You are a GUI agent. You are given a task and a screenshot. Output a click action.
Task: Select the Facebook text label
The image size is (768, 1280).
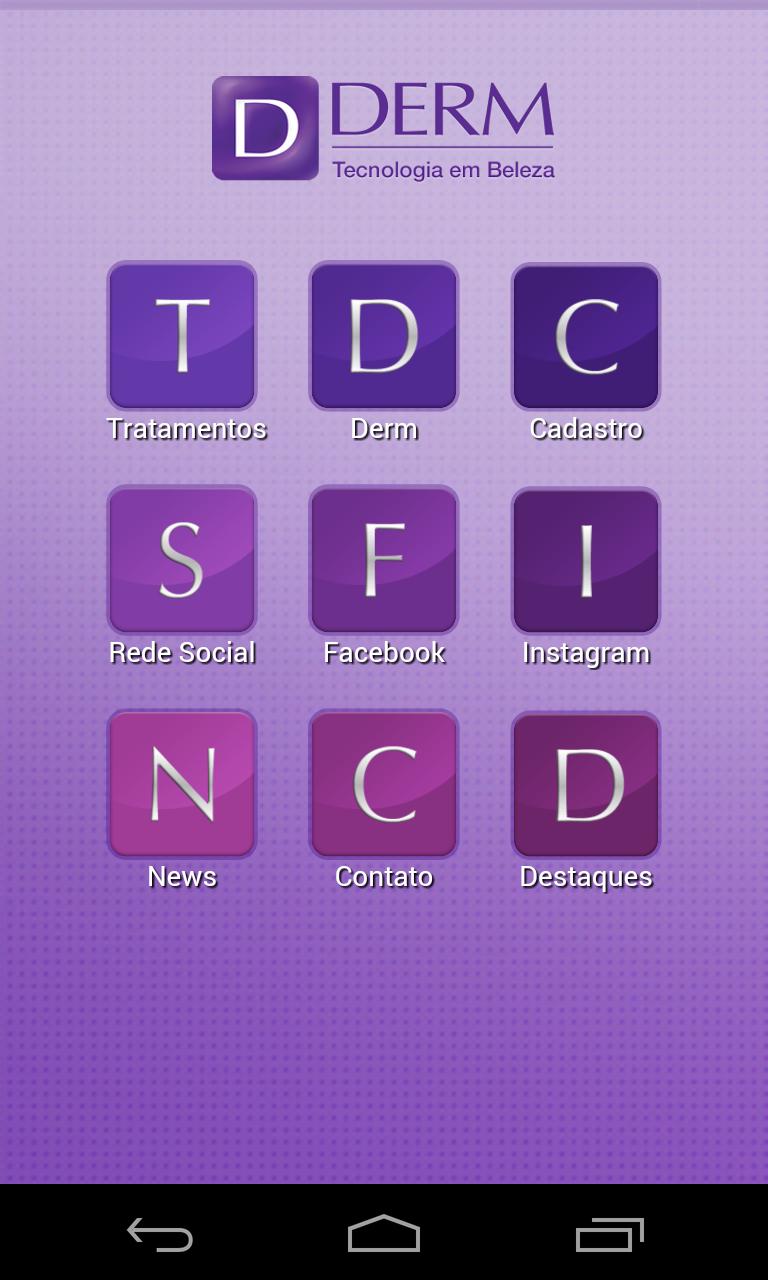coord(384,652)
